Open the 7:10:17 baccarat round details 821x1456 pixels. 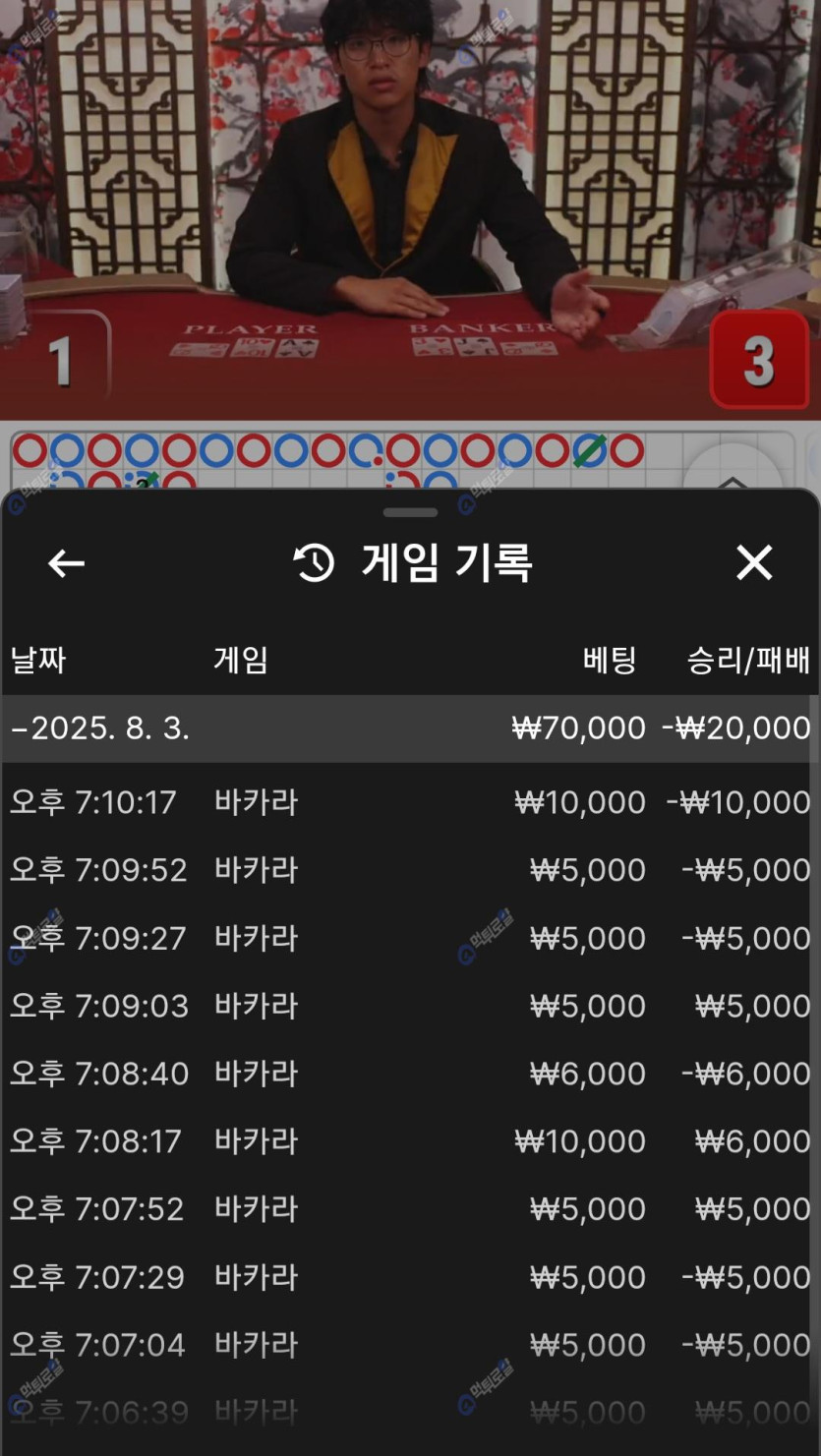coord(408,802)
